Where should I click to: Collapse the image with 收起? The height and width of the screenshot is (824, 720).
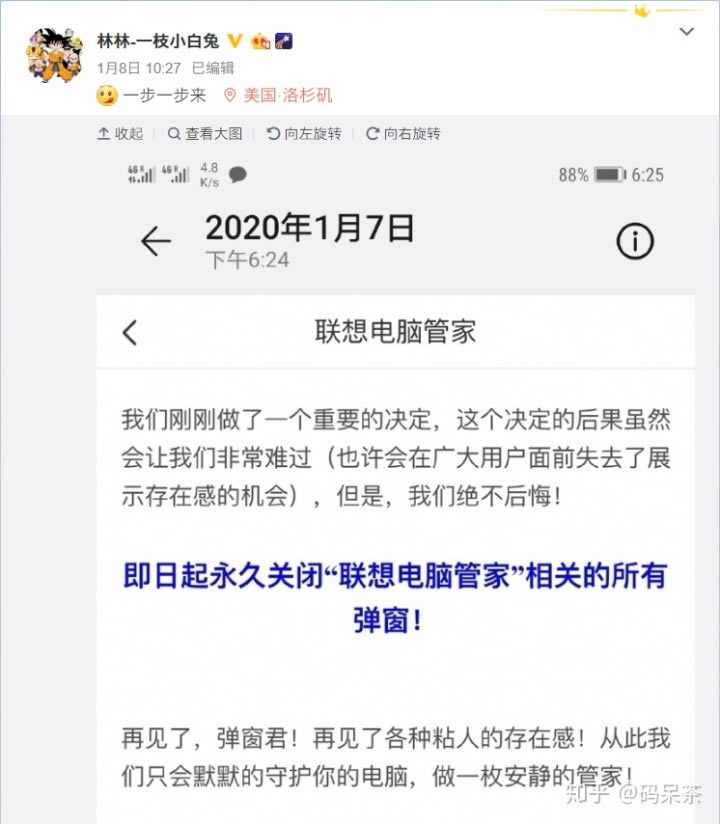120,134
